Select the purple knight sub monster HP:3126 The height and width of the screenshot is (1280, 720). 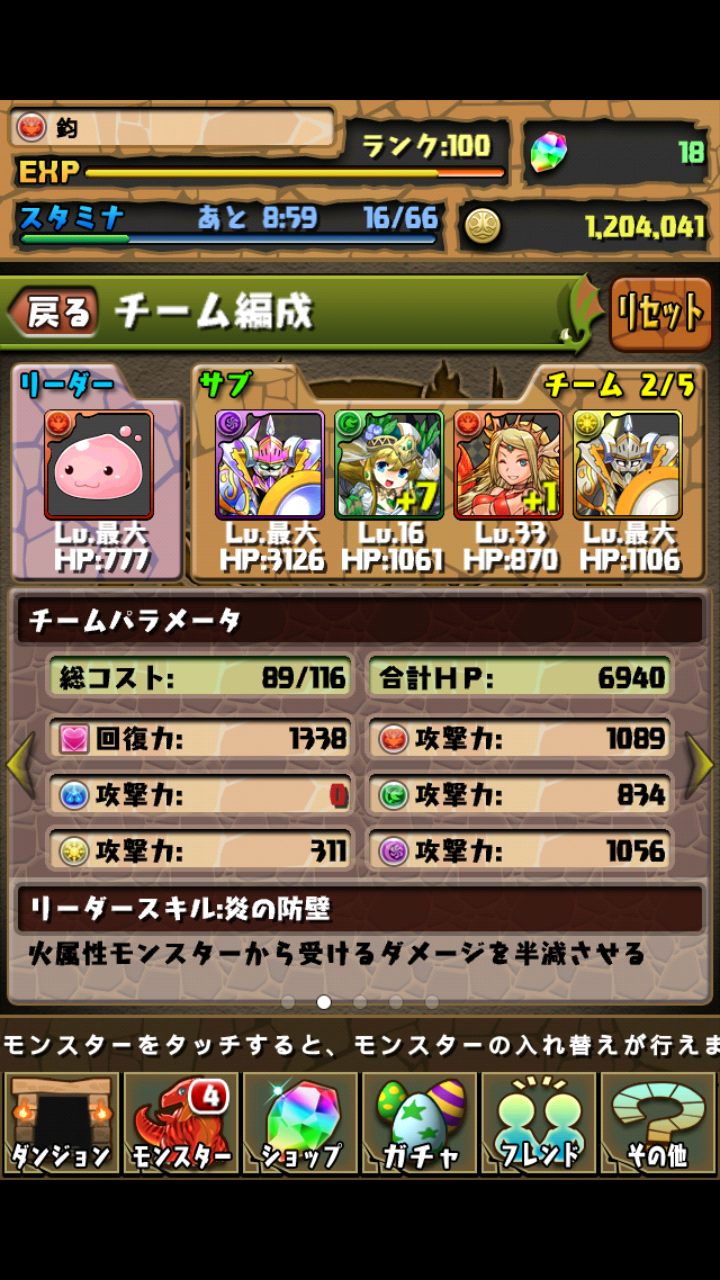pyautogui.click(x=270, y=465)
